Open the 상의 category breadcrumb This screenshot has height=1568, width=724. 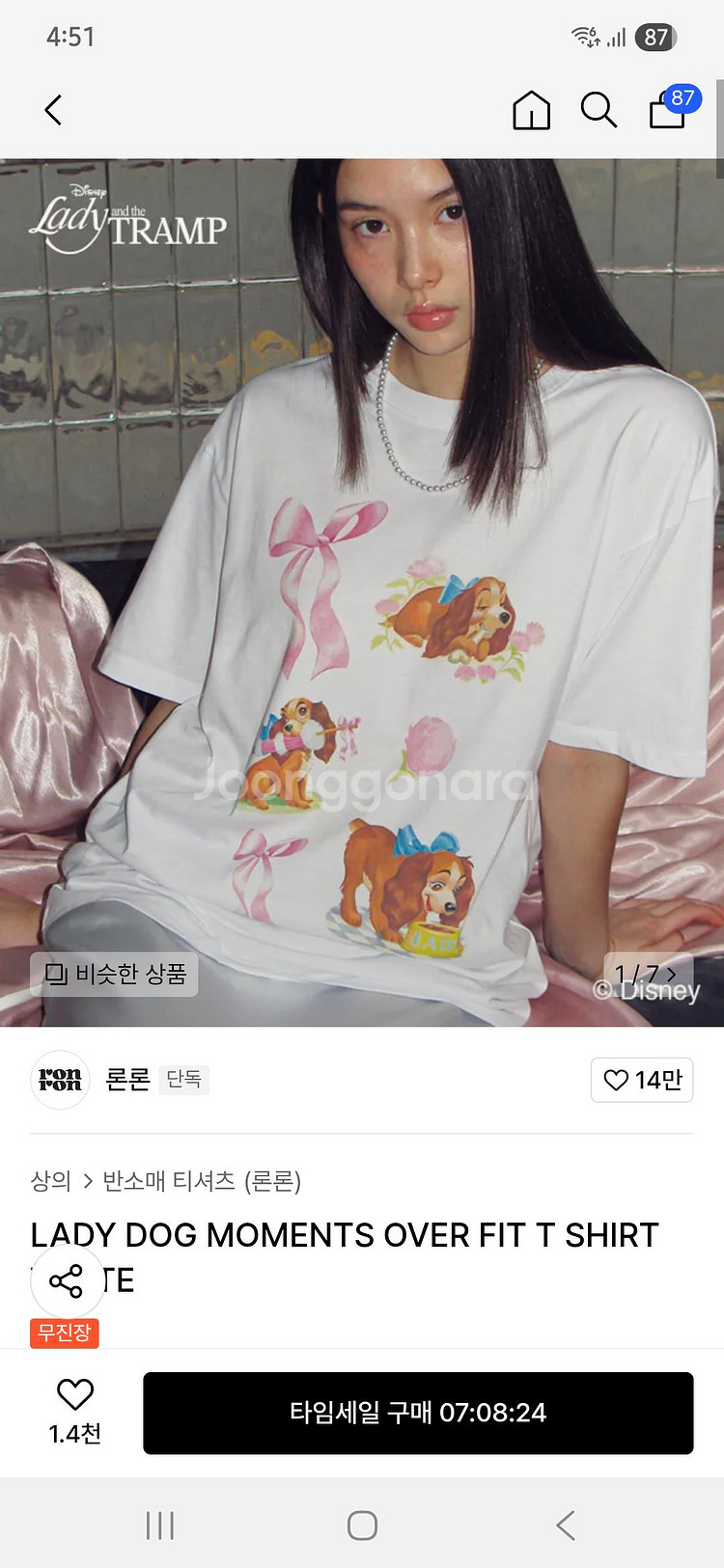[51, 1181]
